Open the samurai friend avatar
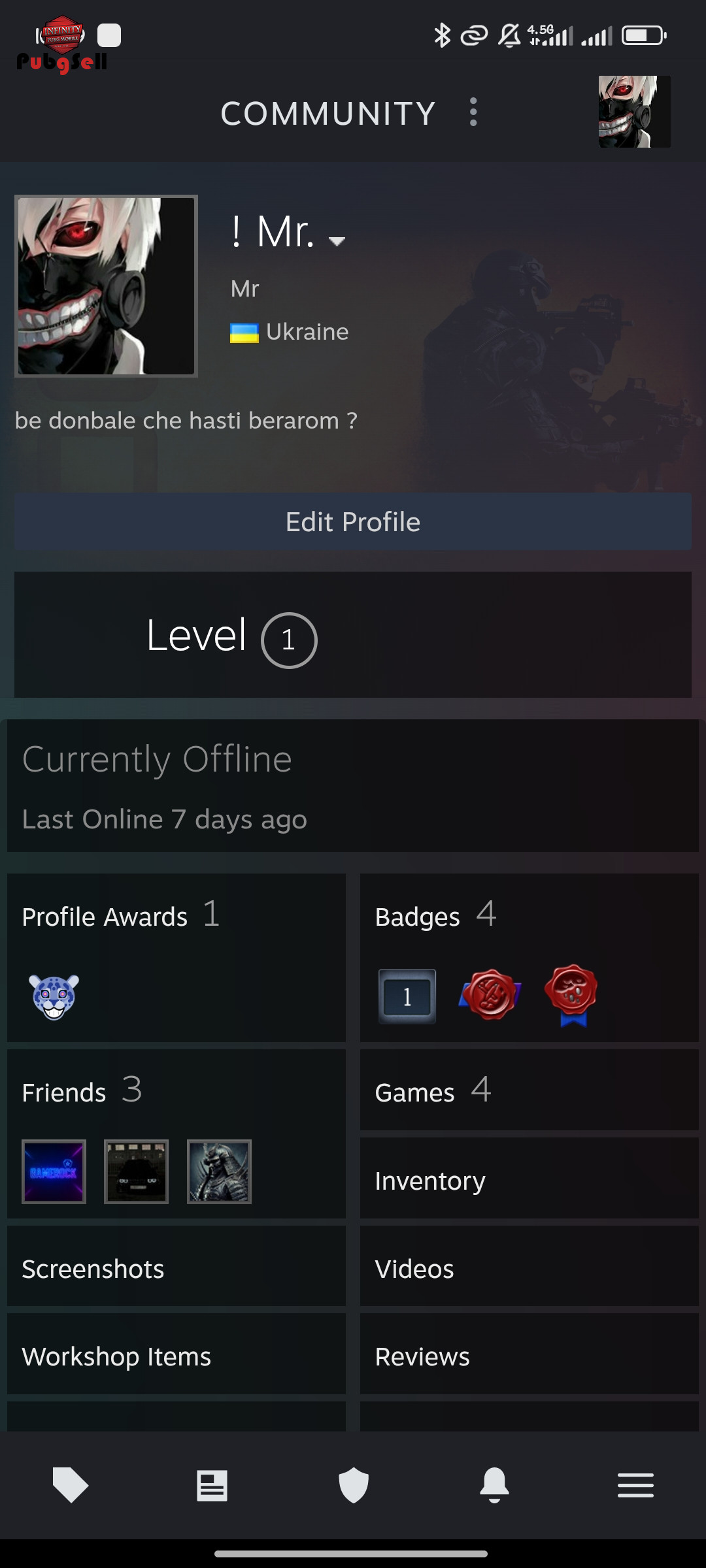The width and height of the screenshot is (706, 1568). click(x=219, y=1171)
